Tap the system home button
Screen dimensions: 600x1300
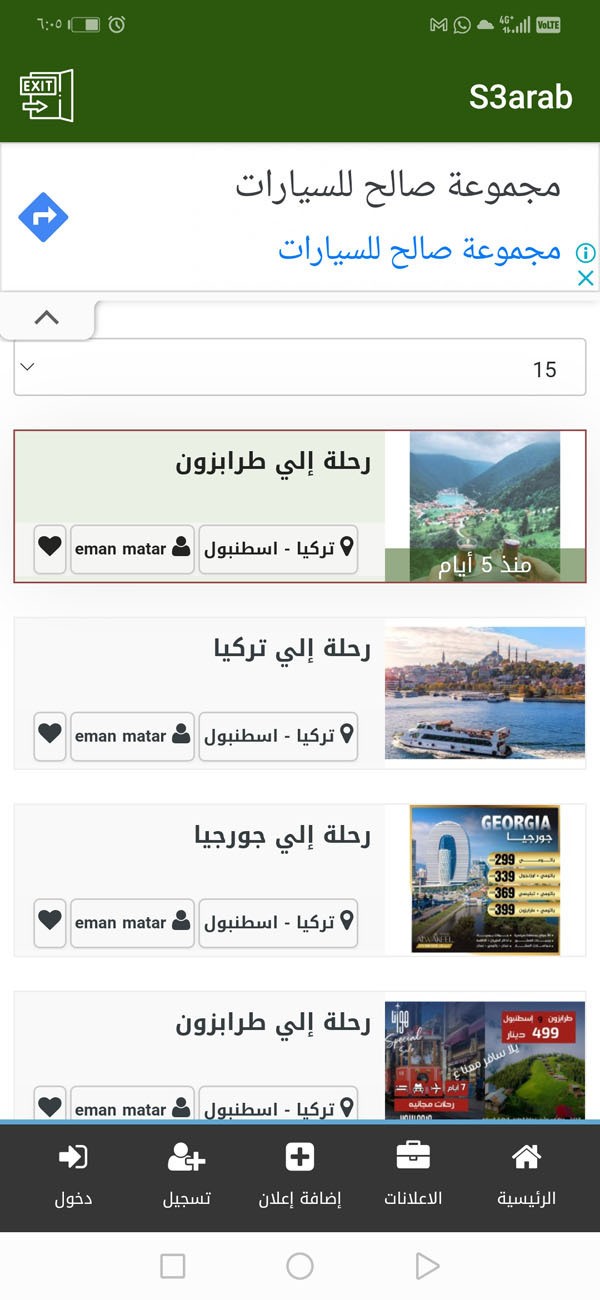tap(300, 1266)
